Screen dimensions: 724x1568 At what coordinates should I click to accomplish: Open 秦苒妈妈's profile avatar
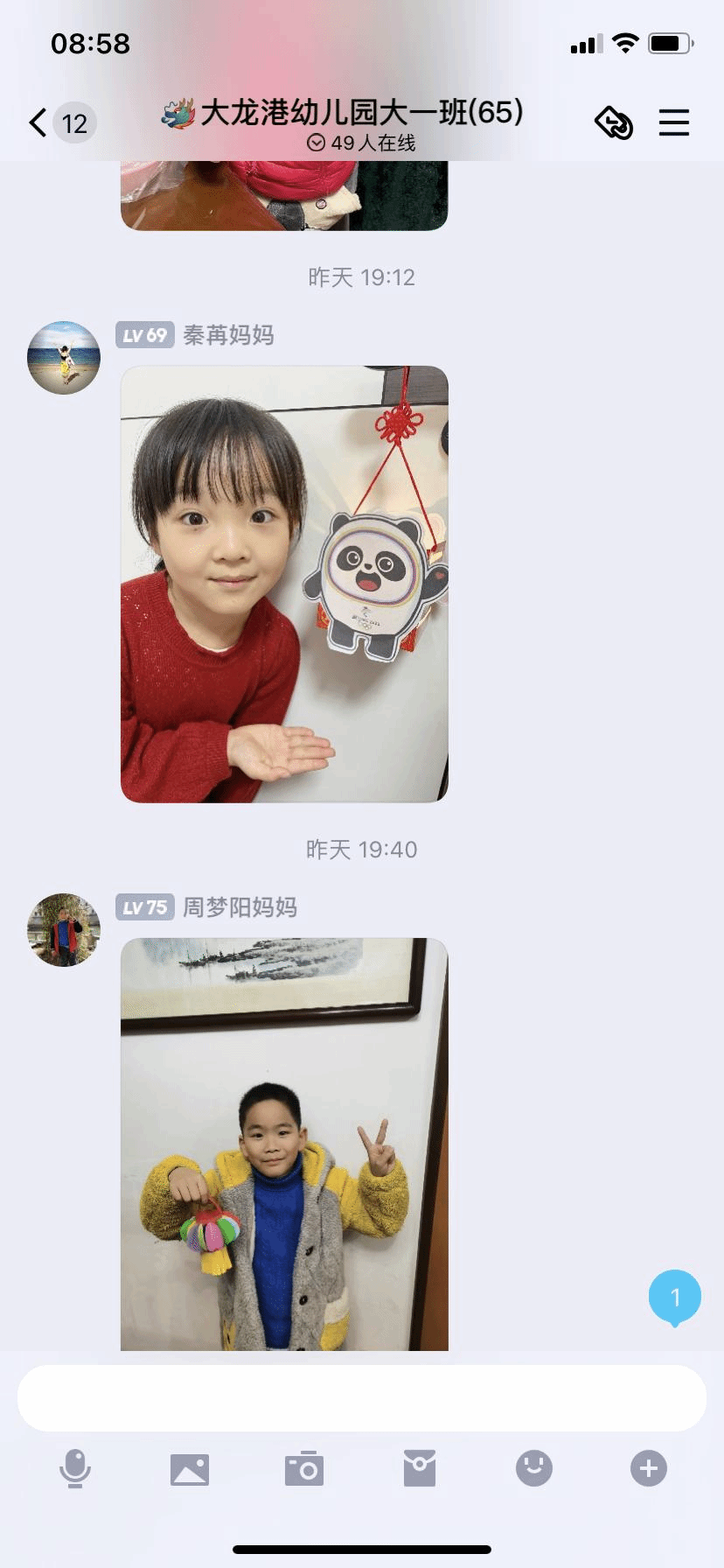[x=64, y=357]
